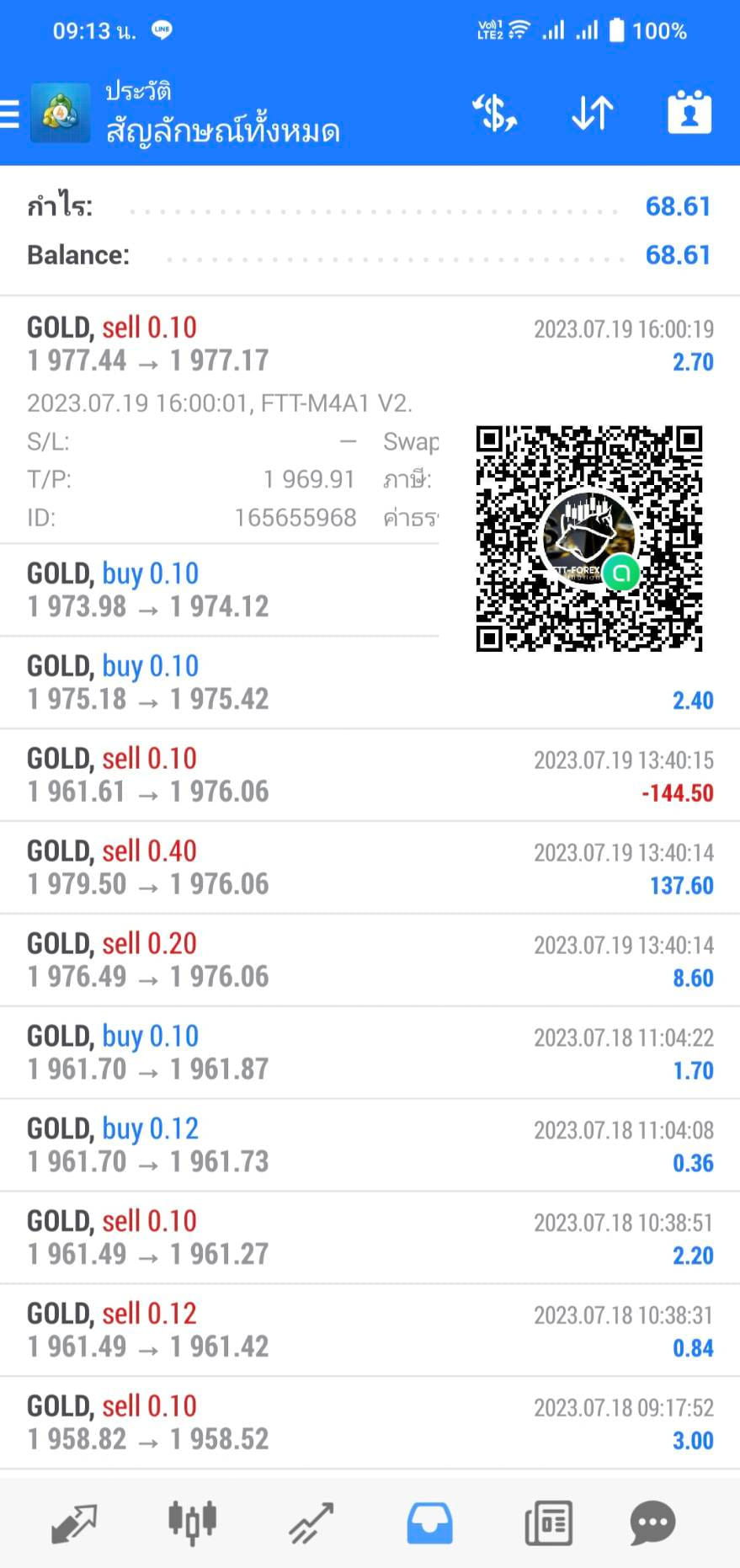Switch to the Trade tab

tap(311, 1523)
